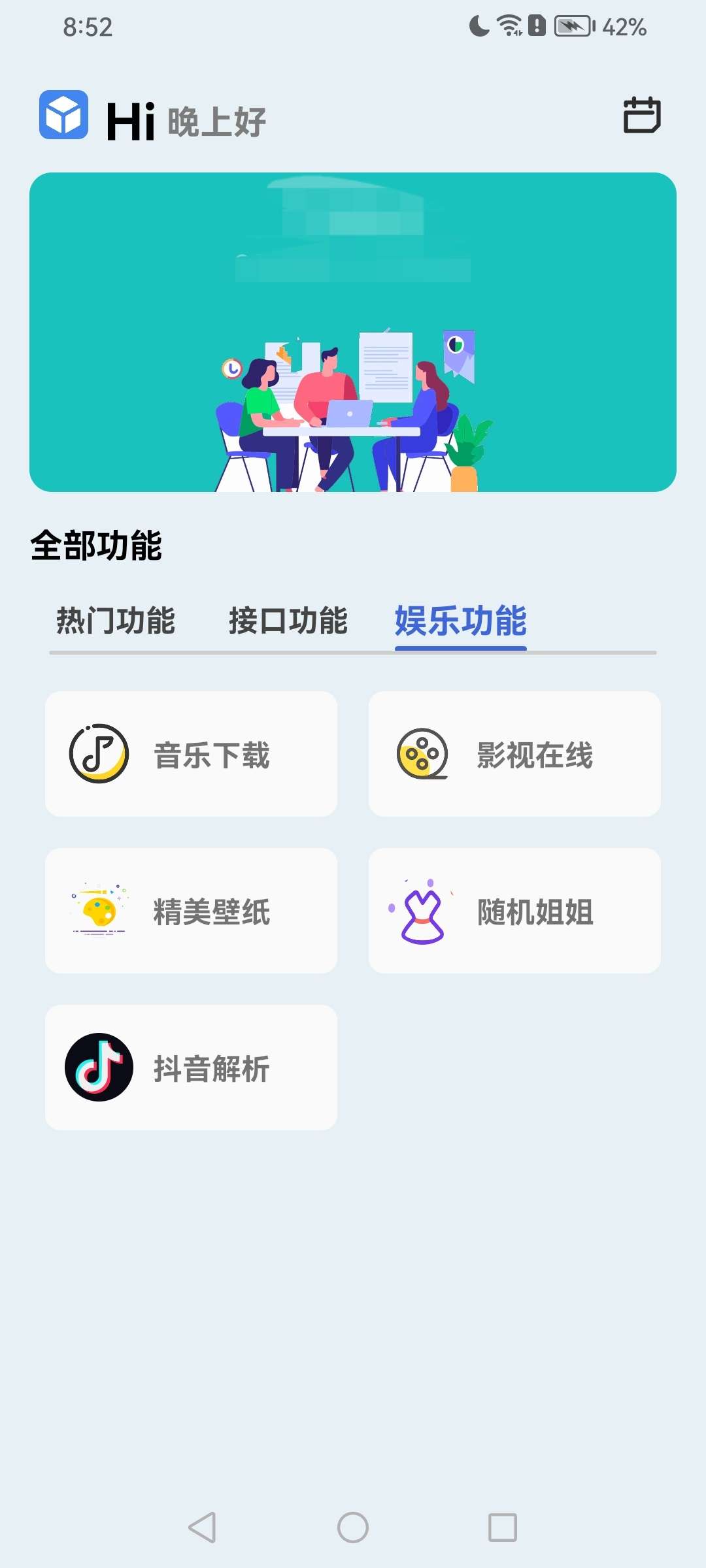Open the 精美壁纸 wallpaper card
The height and width of the screenshot is (1568, 706).
[191, 911]
